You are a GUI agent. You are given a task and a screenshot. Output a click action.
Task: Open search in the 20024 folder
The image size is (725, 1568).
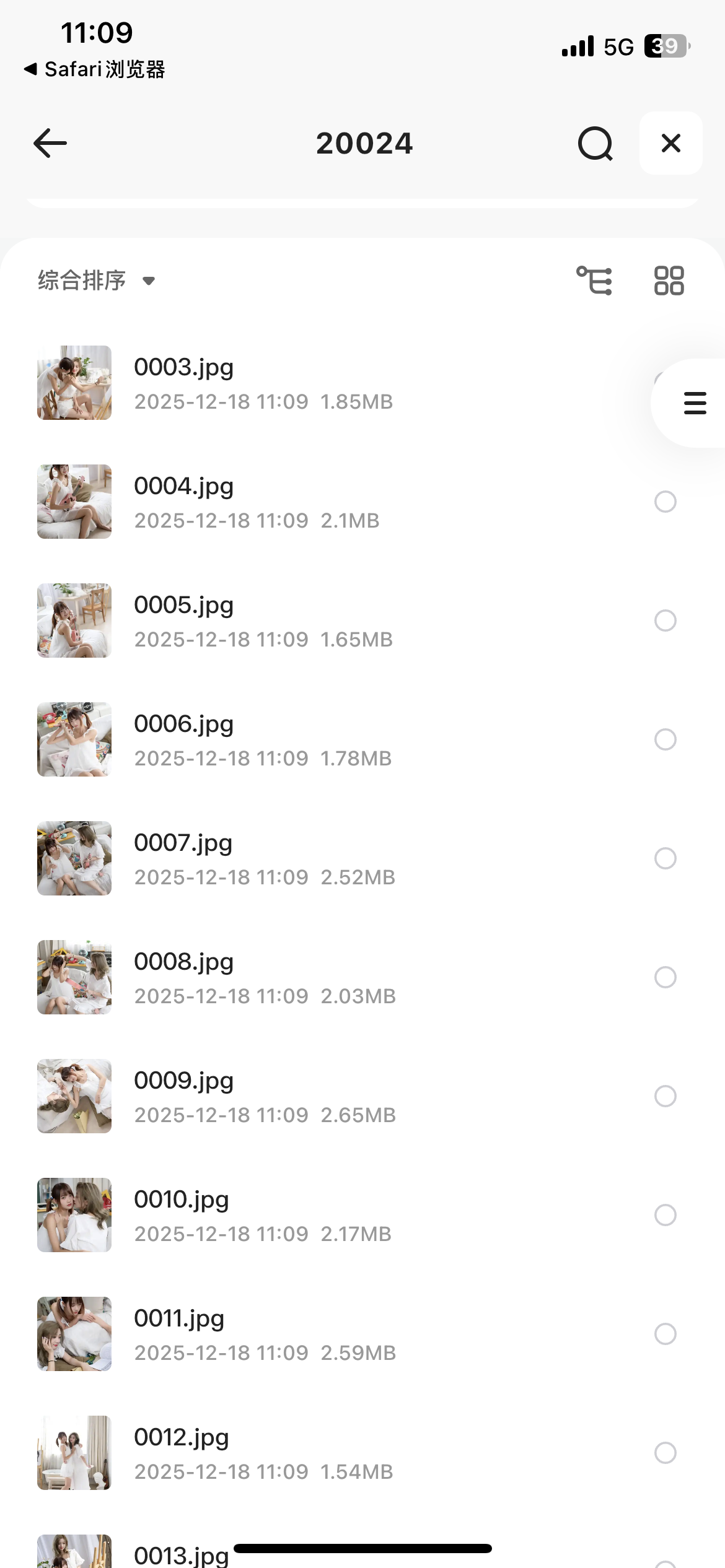[595, 143]
